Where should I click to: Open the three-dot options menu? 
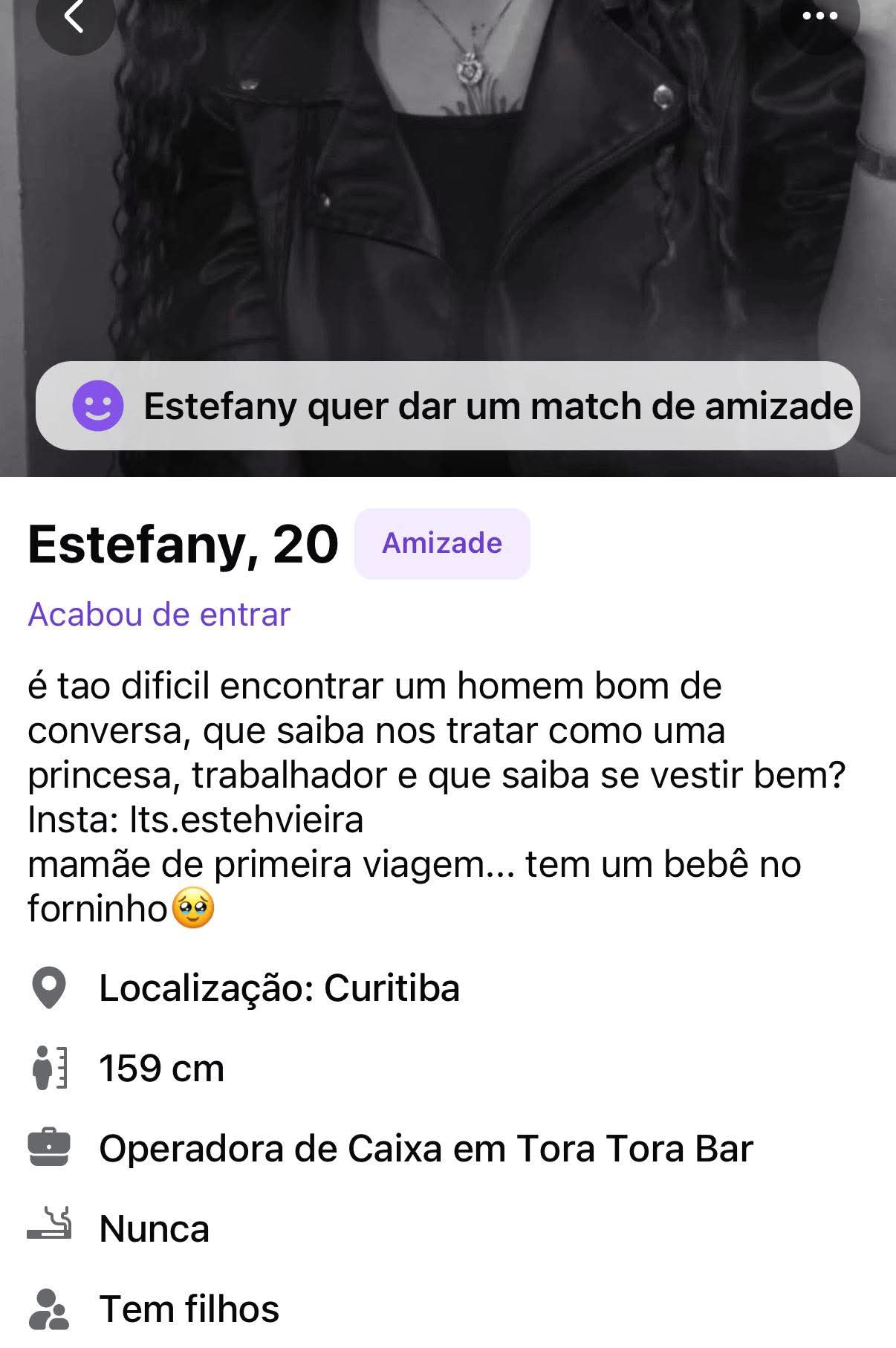tap(819, 16)
